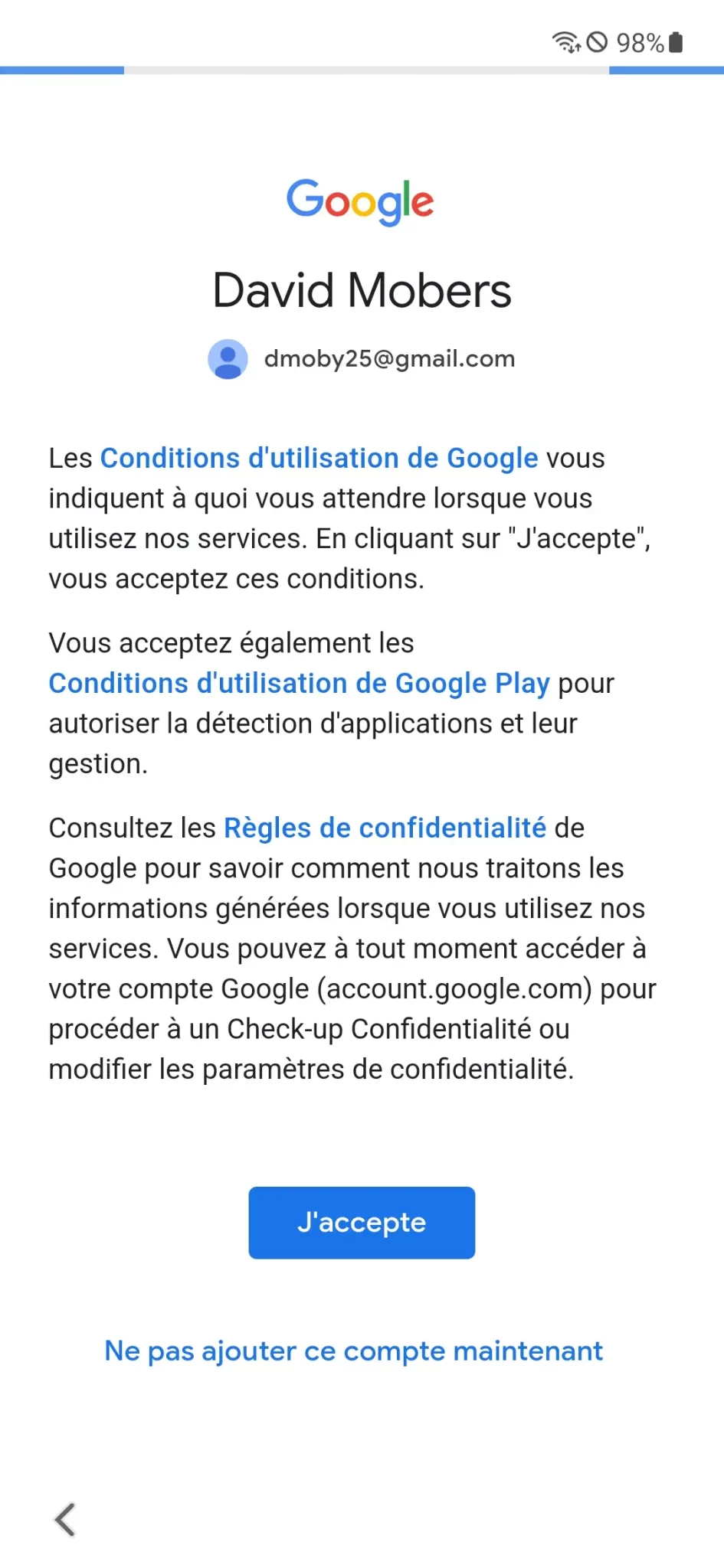
Task: Choose Ne pas ajouter ce compte maintenant
Action: (x=353, y=1351)
